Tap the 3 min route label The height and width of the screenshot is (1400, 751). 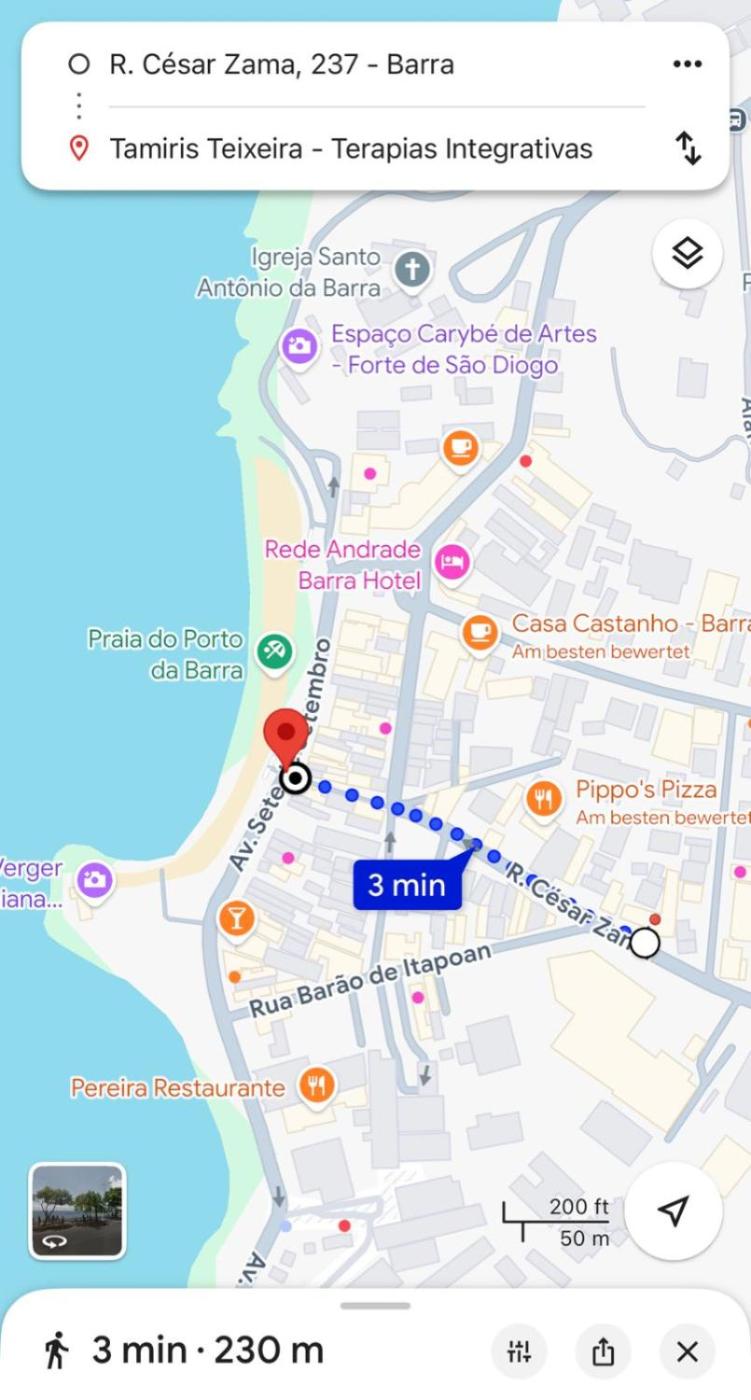406,885
